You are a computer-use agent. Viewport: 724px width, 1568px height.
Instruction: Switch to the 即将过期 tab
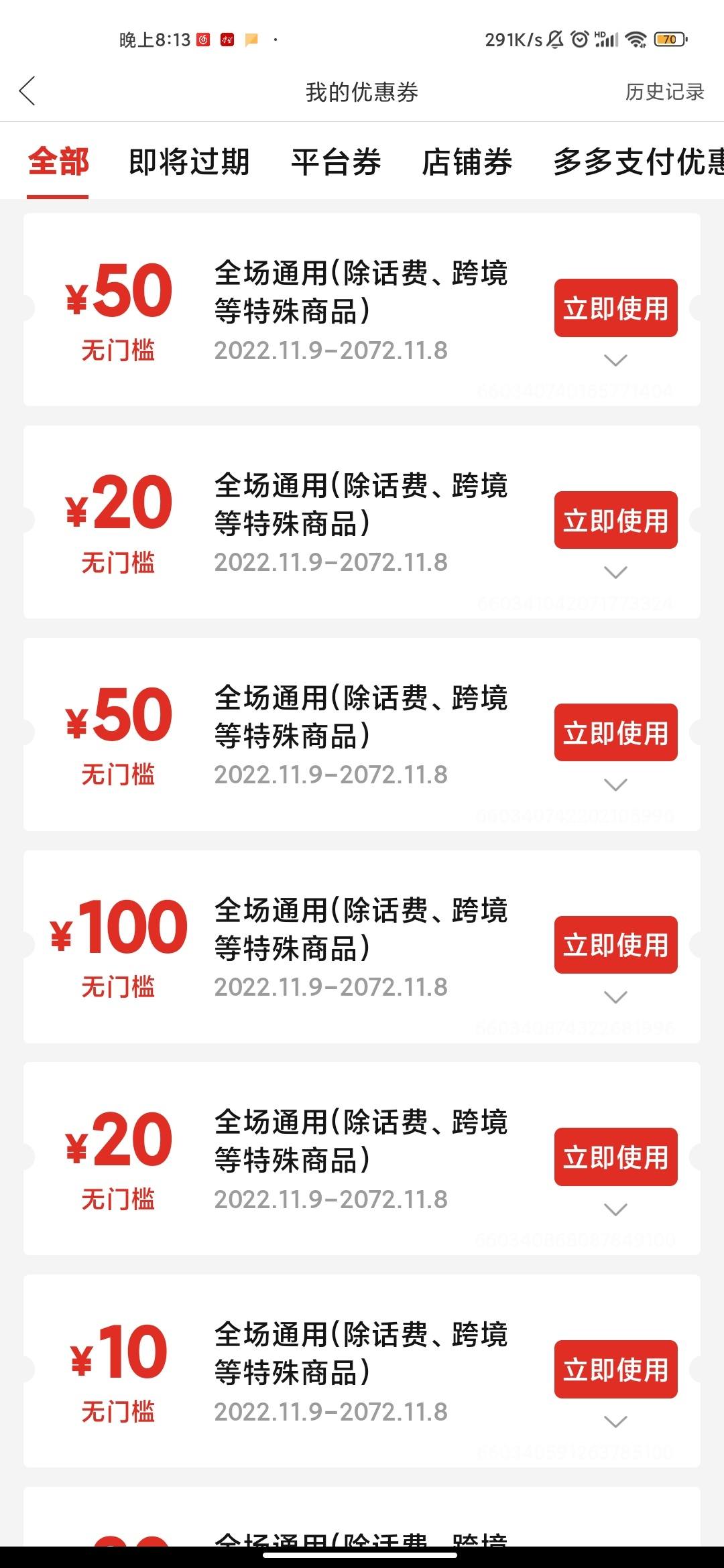coord(189,162)
